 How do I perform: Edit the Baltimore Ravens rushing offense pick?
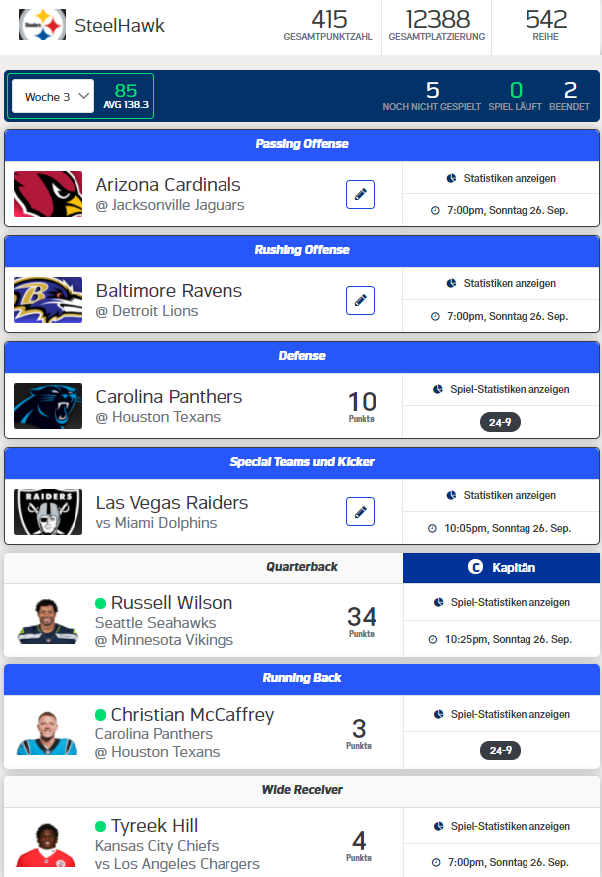pyautogui.click(x=360, y=300)
